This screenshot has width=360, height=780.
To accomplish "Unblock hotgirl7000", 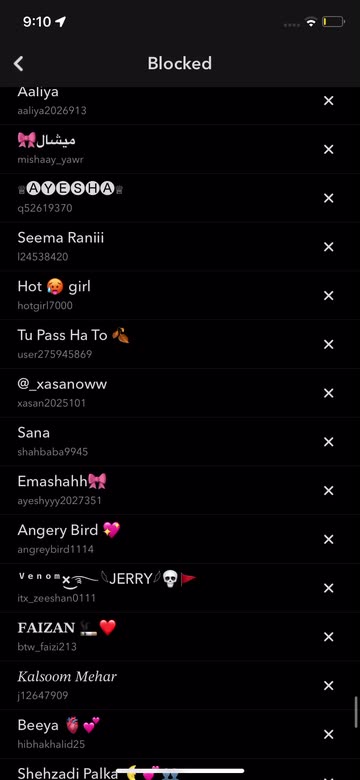I will click(x=328, y=296).
